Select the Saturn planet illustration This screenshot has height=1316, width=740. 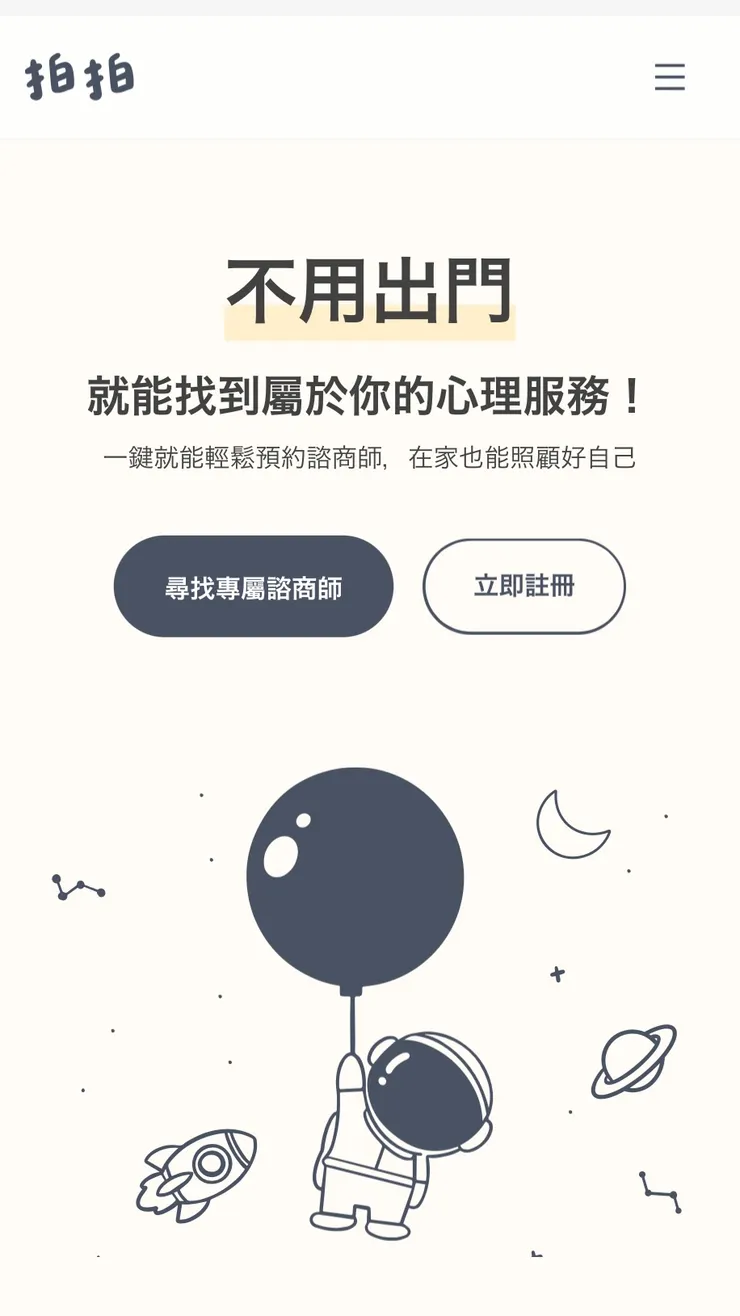pyautogui.click(x=630, y=1060)
